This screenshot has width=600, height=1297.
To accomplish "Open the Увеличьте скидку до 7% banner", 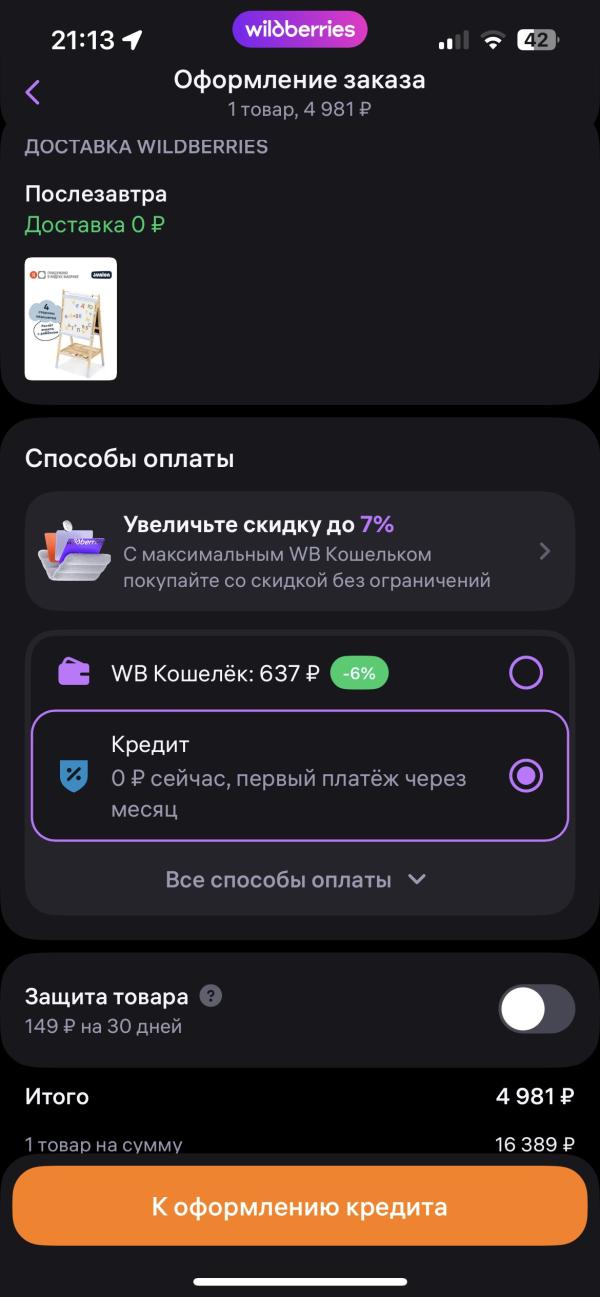I will tap(300, 551).
